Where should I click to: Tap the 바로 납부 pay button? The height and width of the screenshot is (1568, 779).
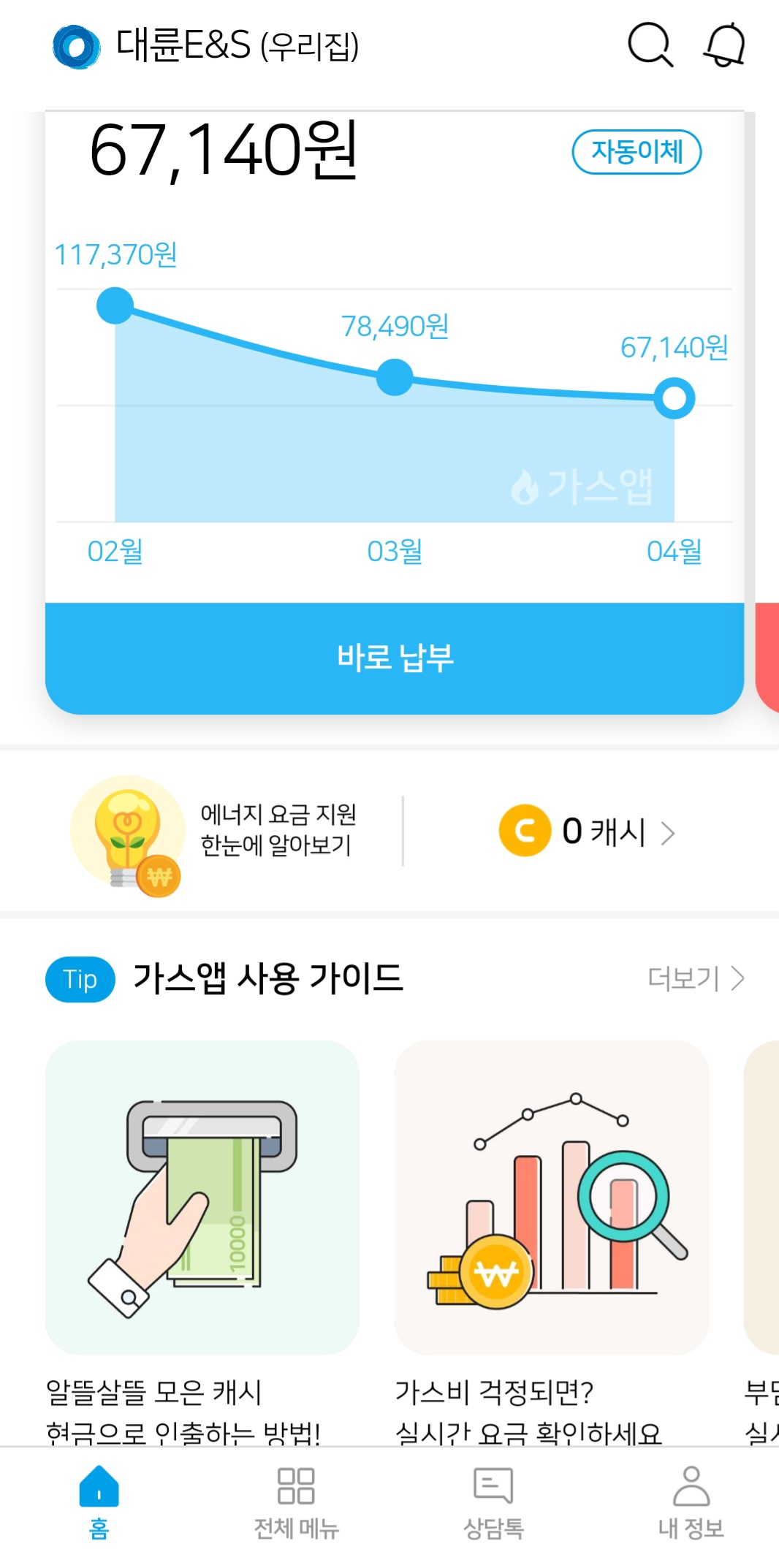tap(395, 658)
